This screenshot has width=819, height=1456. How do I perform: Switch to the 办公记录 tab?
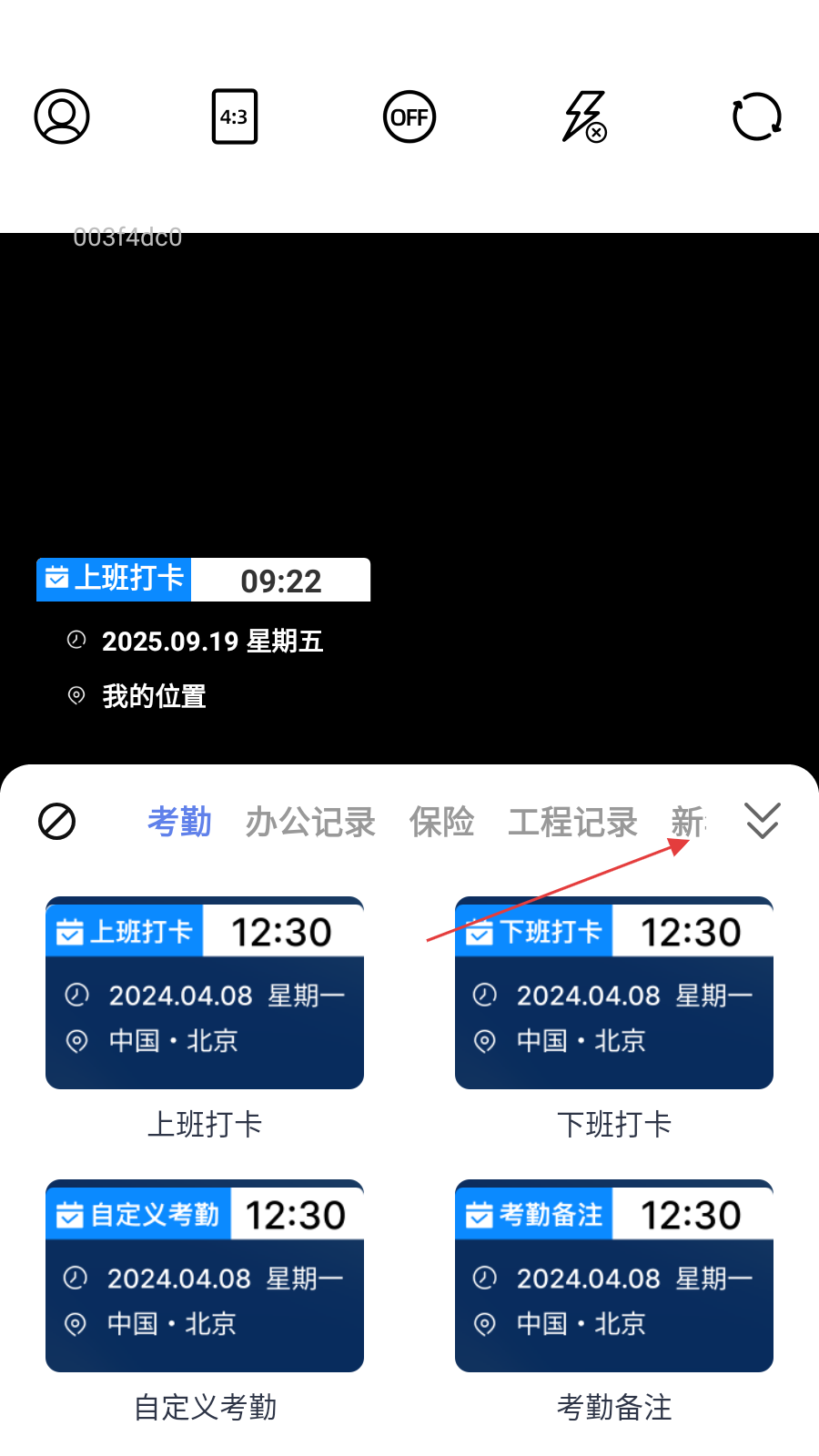310,822
